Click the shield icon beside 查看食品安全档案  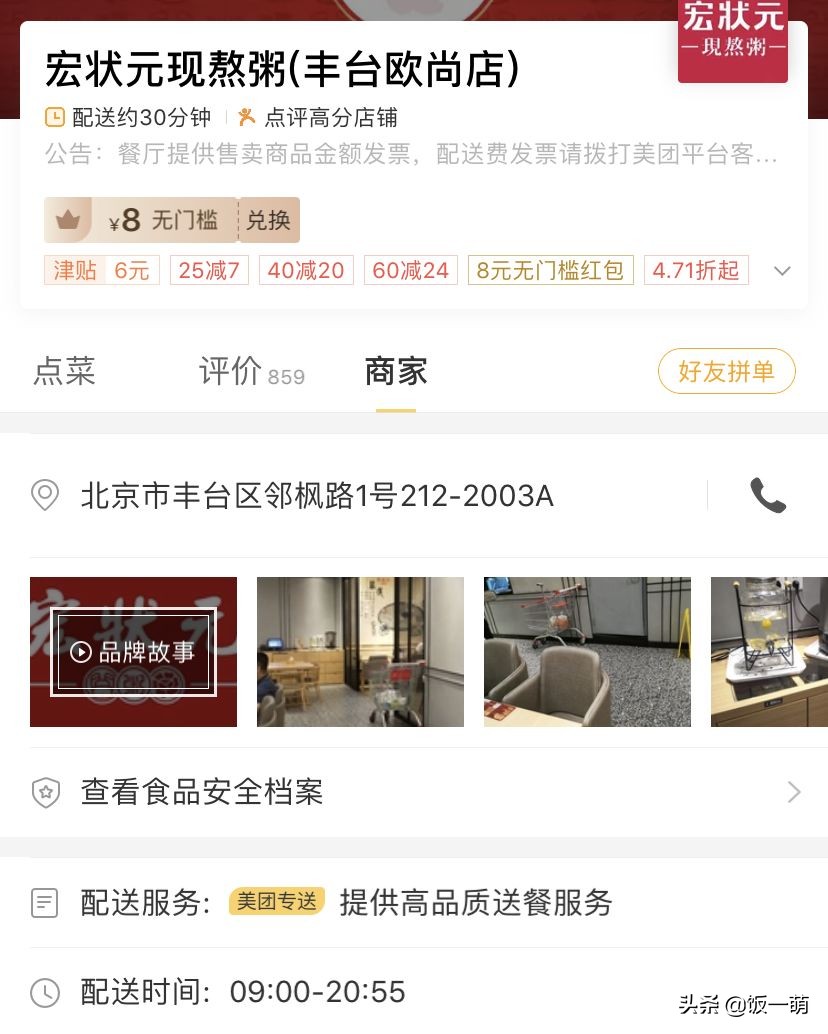[x=45, y=792]
